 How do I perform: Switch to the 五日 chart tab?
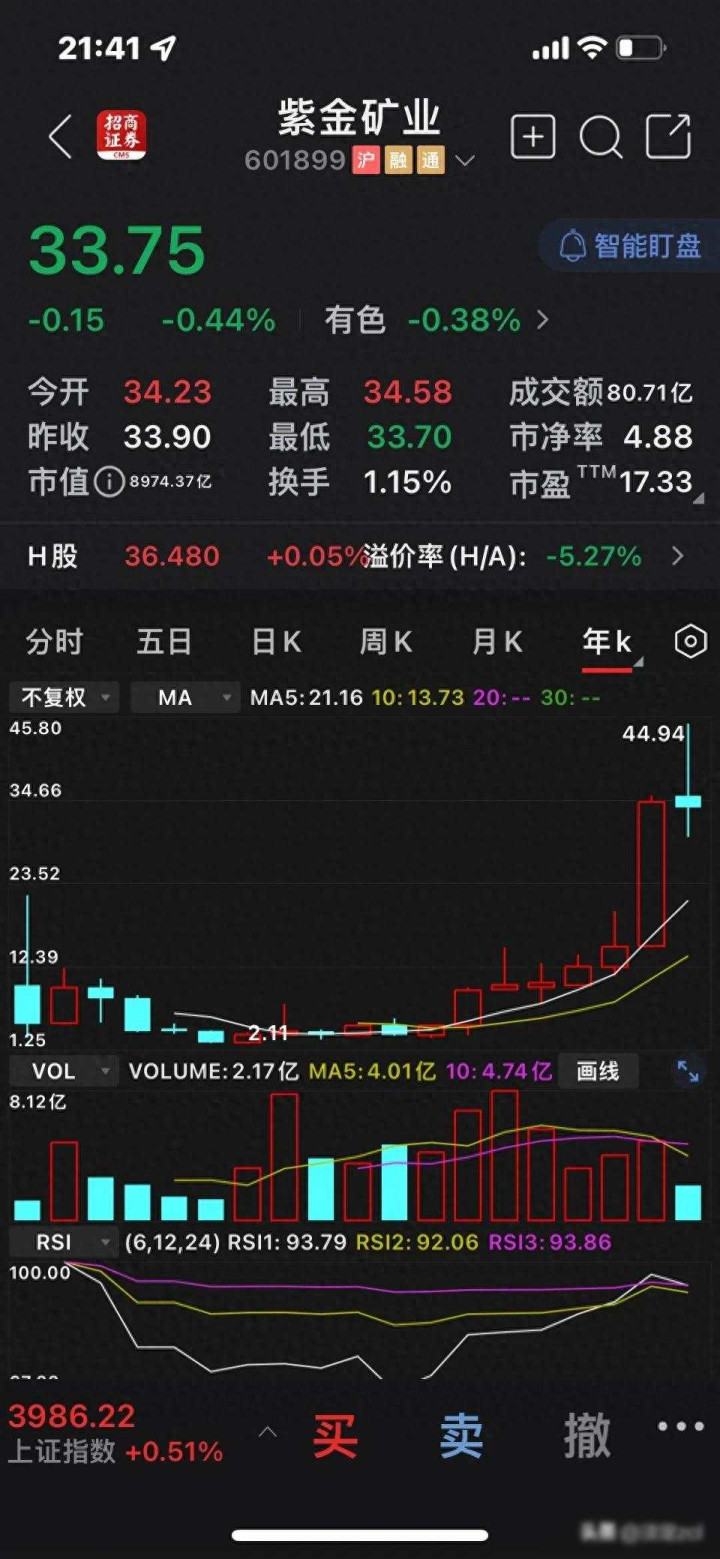[164, 642]
